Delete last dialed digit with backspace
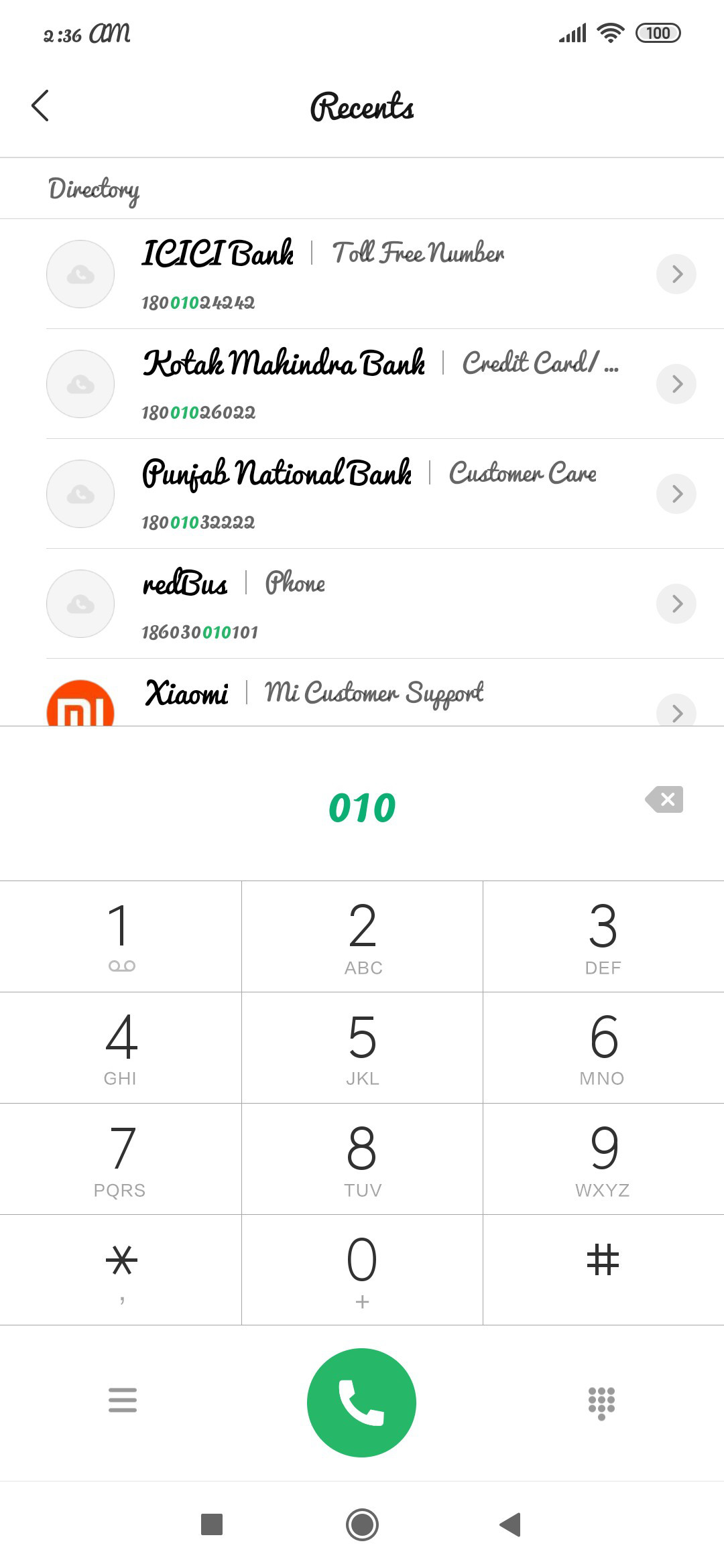This screenshot has width=724, height=1568. [x=664, y=799]
